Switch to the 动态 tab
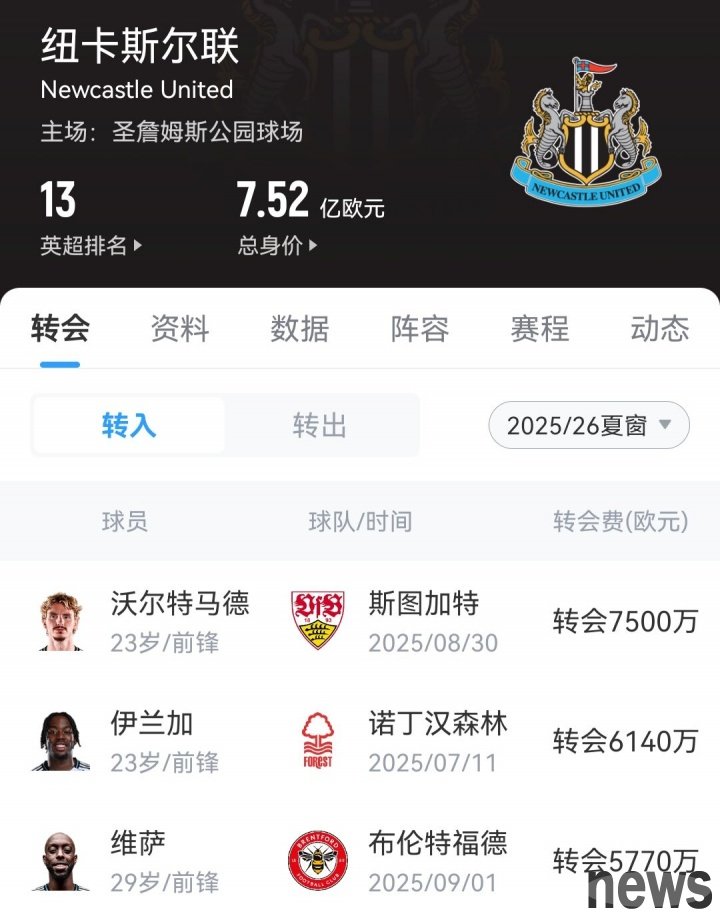Image resolution: width=720 pixels, height=914 pixels. point(660,328)
